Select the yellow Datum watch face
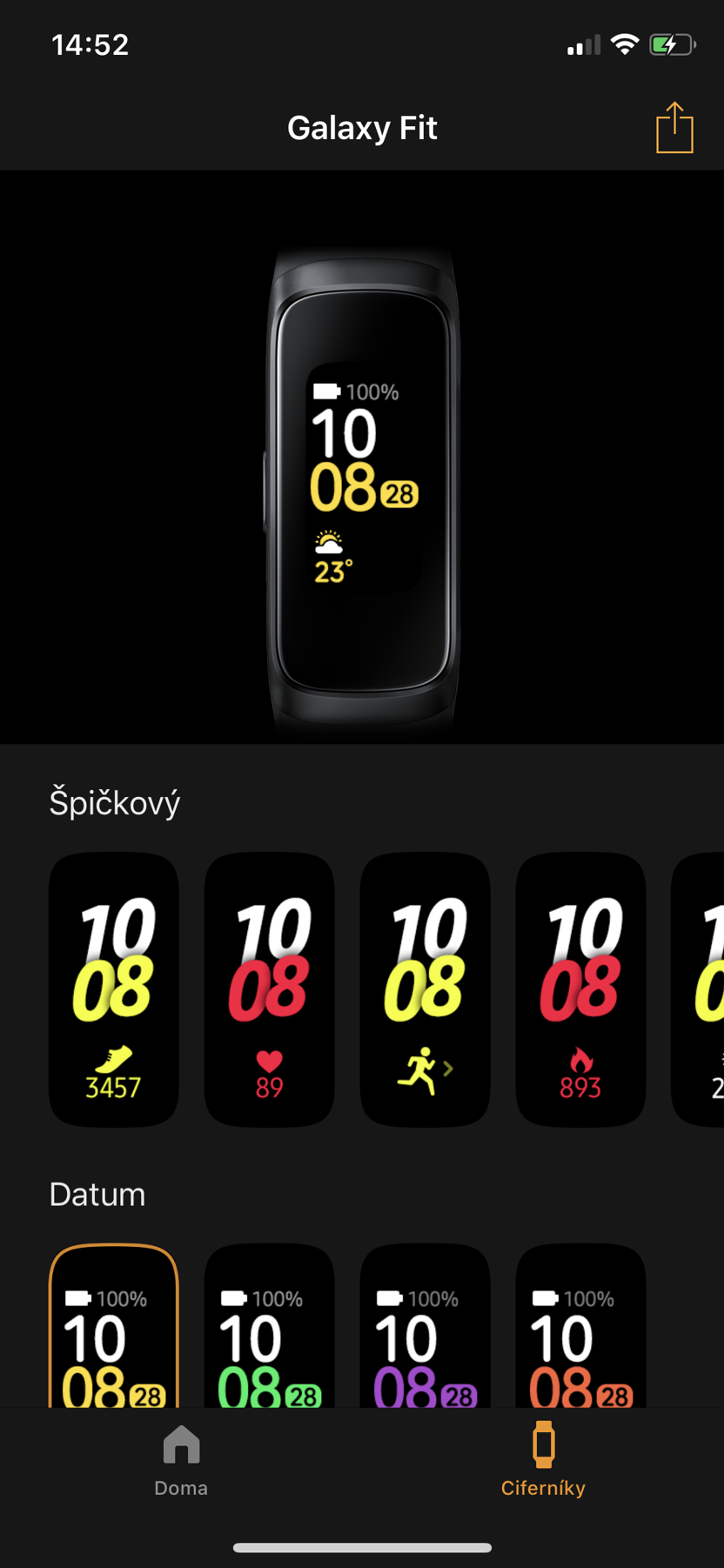 114,1327
